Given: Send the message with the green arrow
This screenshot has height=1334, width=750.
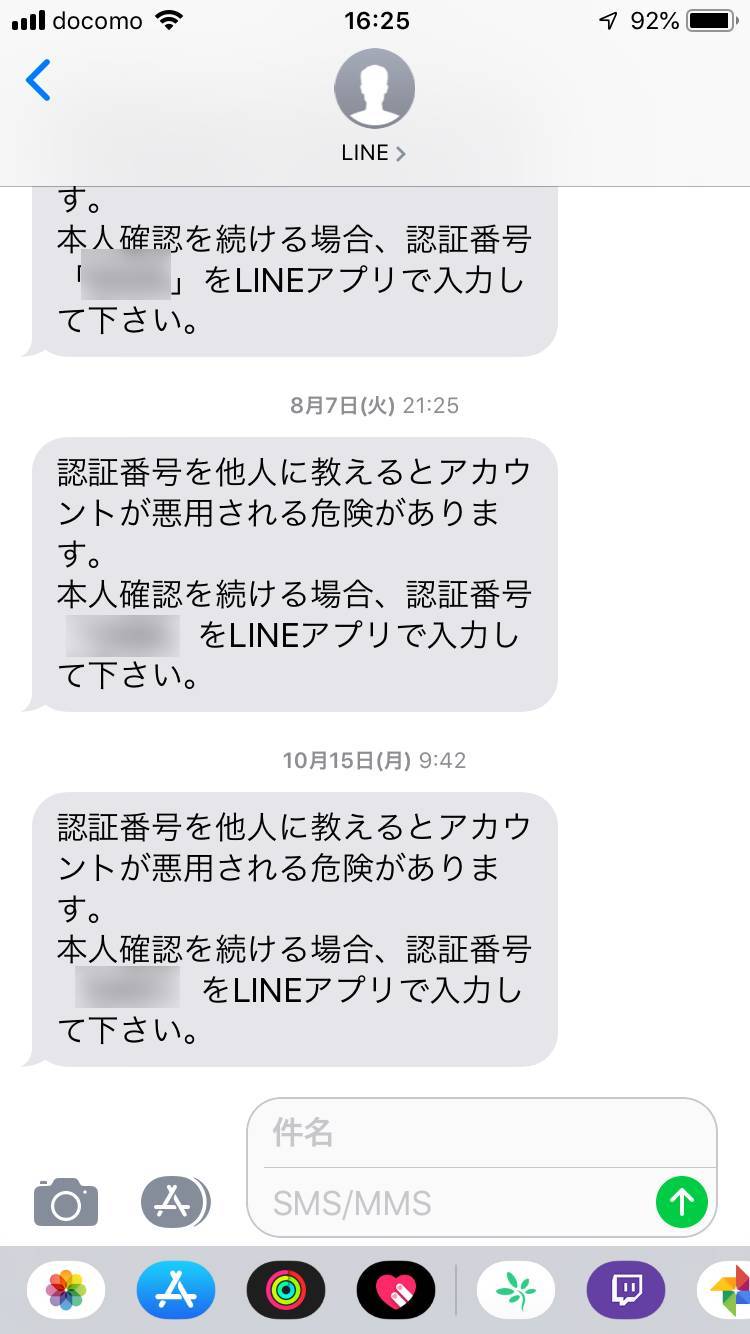Looking at the screenshot, I should pyautogui.click(x=682, y=1201).
